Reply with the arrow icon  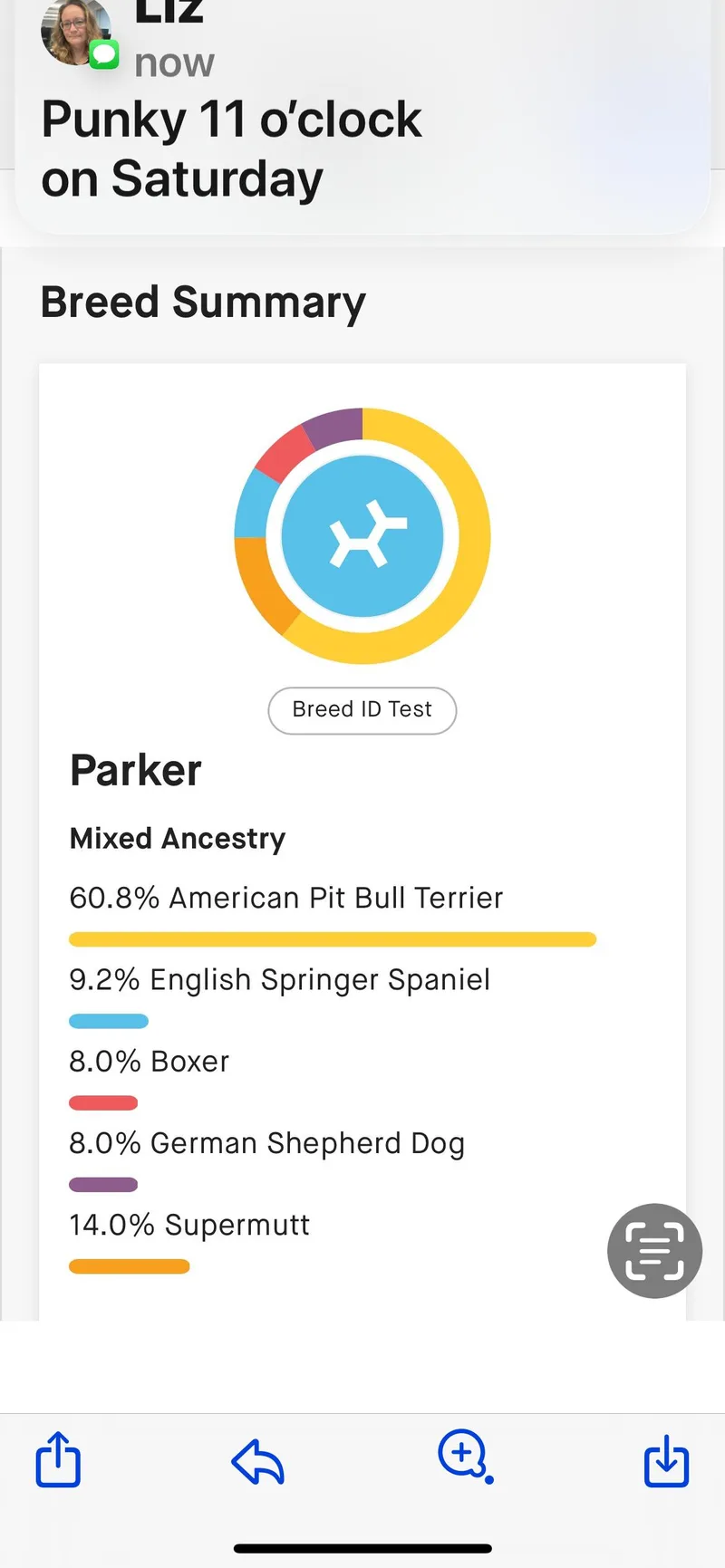[x=258, y=1461]
